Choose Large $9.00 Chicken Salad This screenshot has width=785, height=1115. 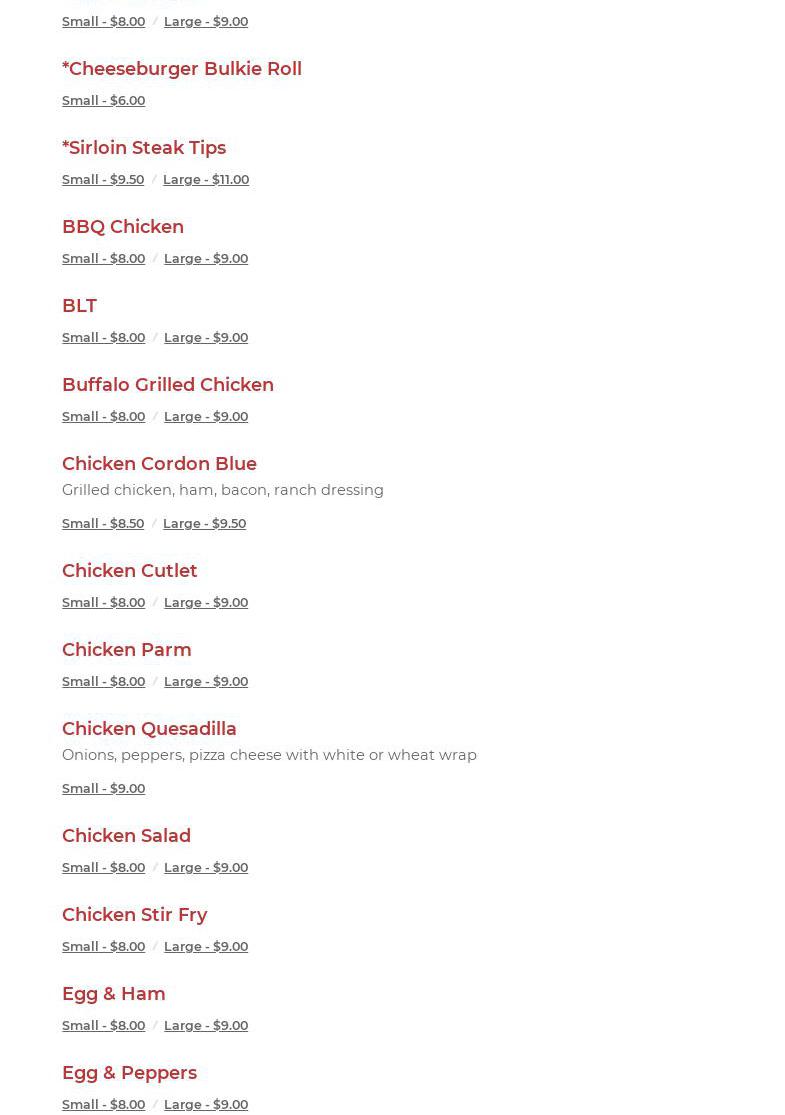[x=206, y=867]
